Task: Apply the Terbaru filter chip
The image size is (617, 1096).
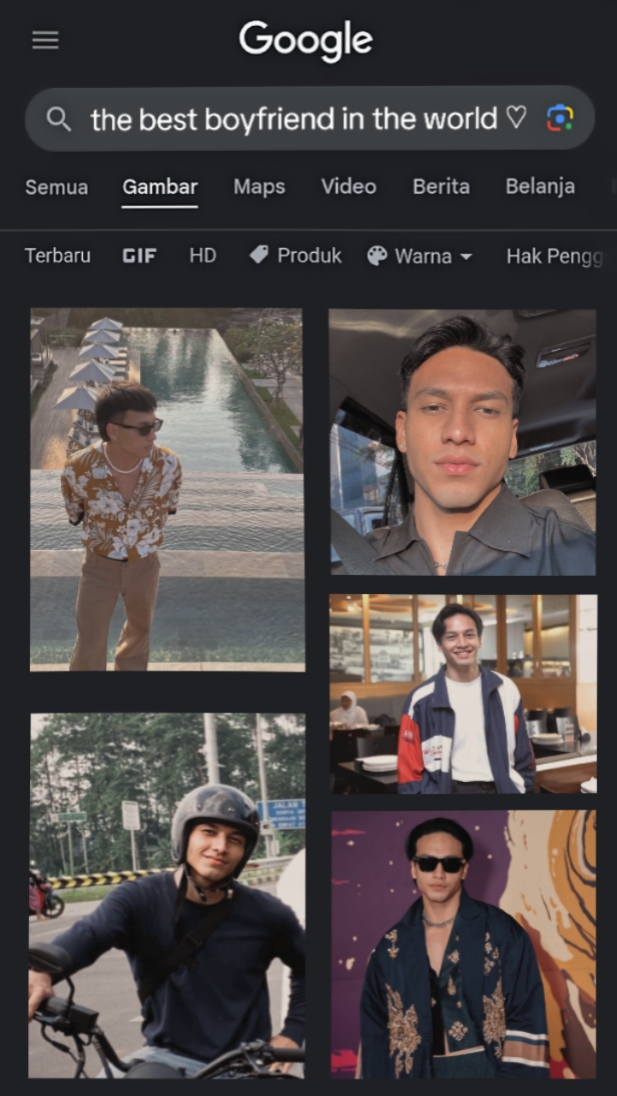Action: click(58, 256)
